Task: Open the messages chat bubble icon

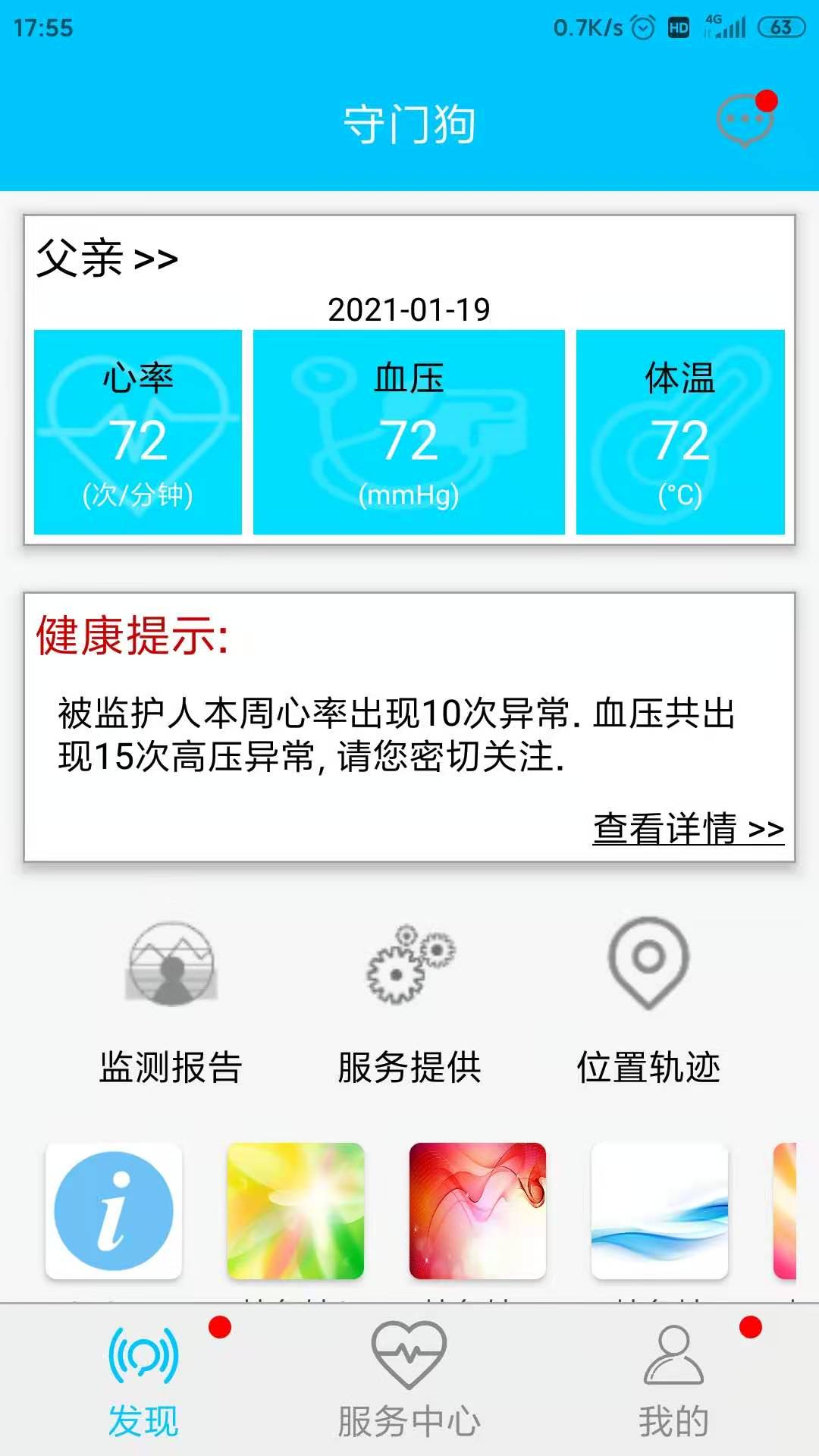Action: click(746, 120)
